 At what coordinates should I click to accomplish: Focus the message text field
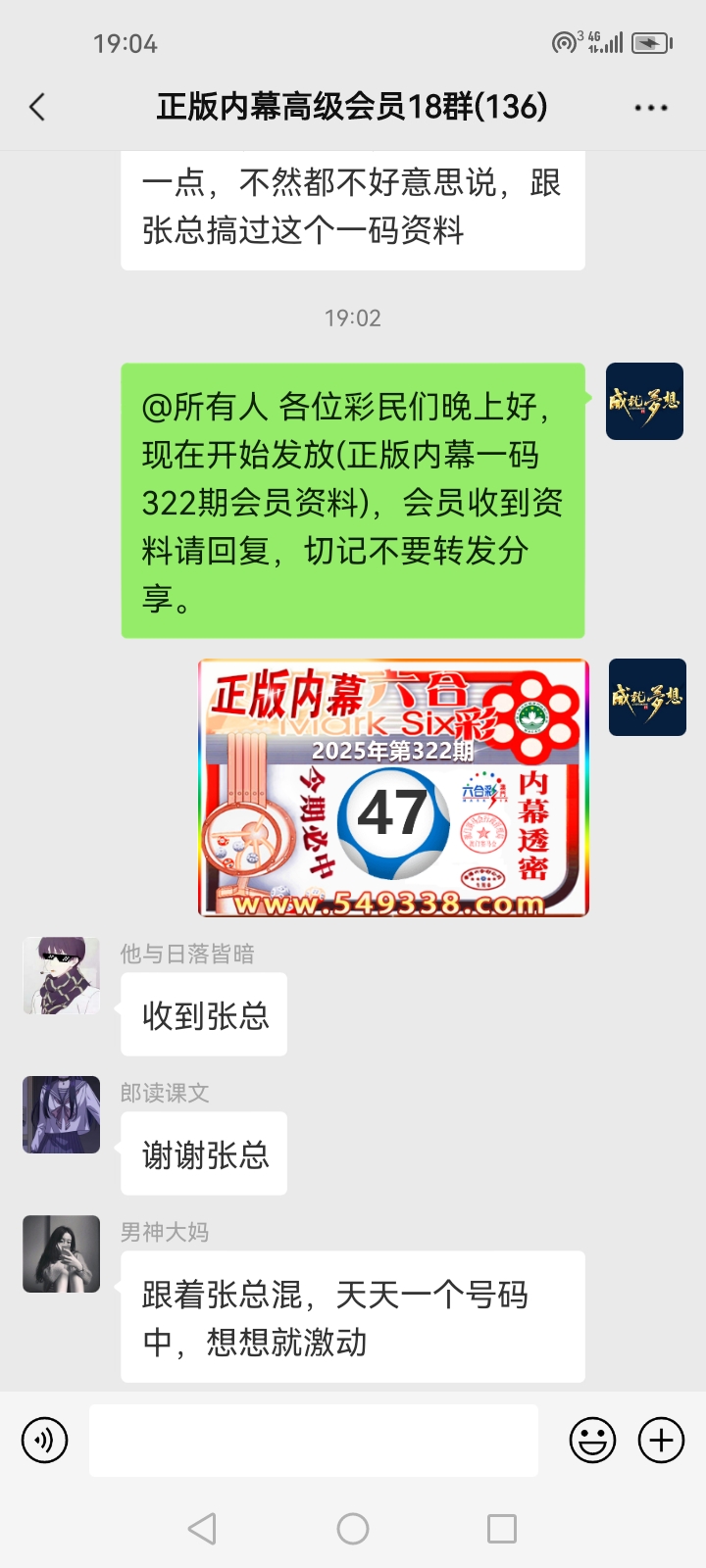[314, 1441]
